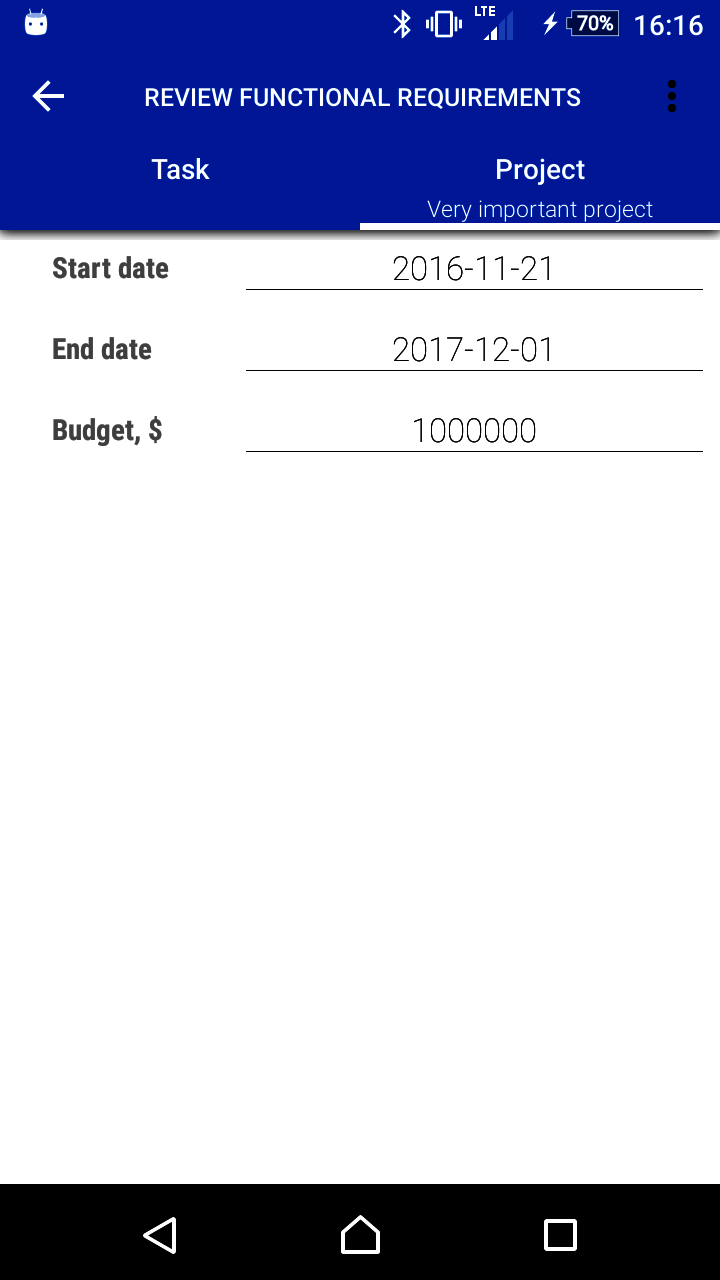Select the Project tab

click(540, 182)
